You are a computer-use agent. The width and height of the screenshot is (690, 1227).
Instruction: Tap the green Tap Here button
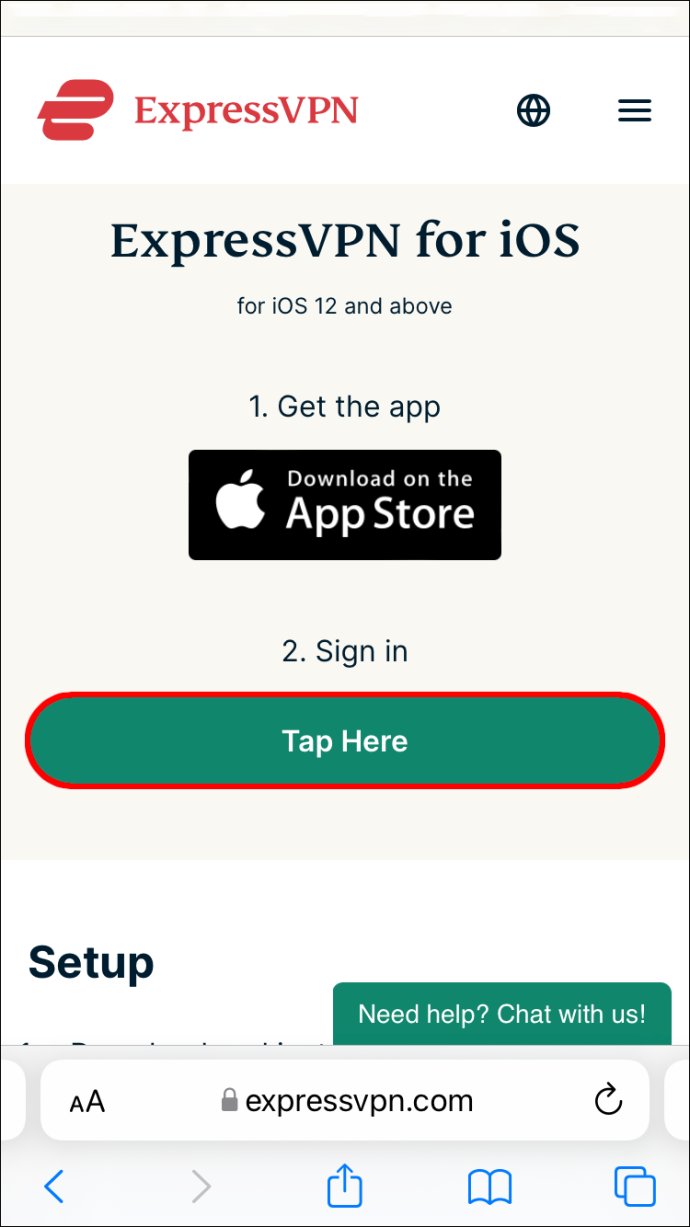click(x=345, y=741)
